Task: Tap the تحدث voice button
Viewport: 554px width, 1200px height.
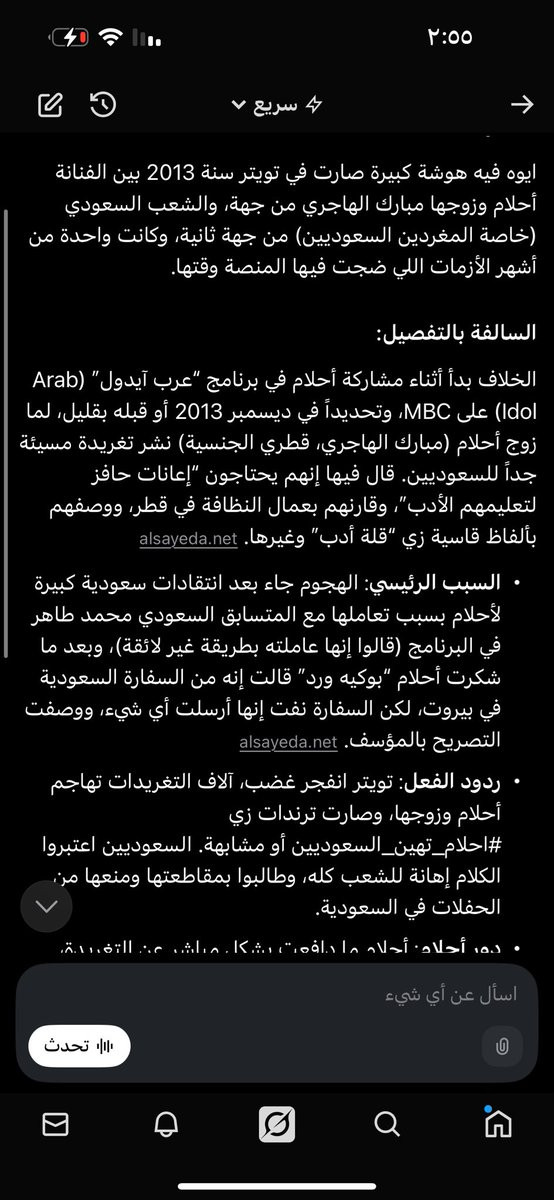Action: pyautogui.click(x=80, y=1046)
